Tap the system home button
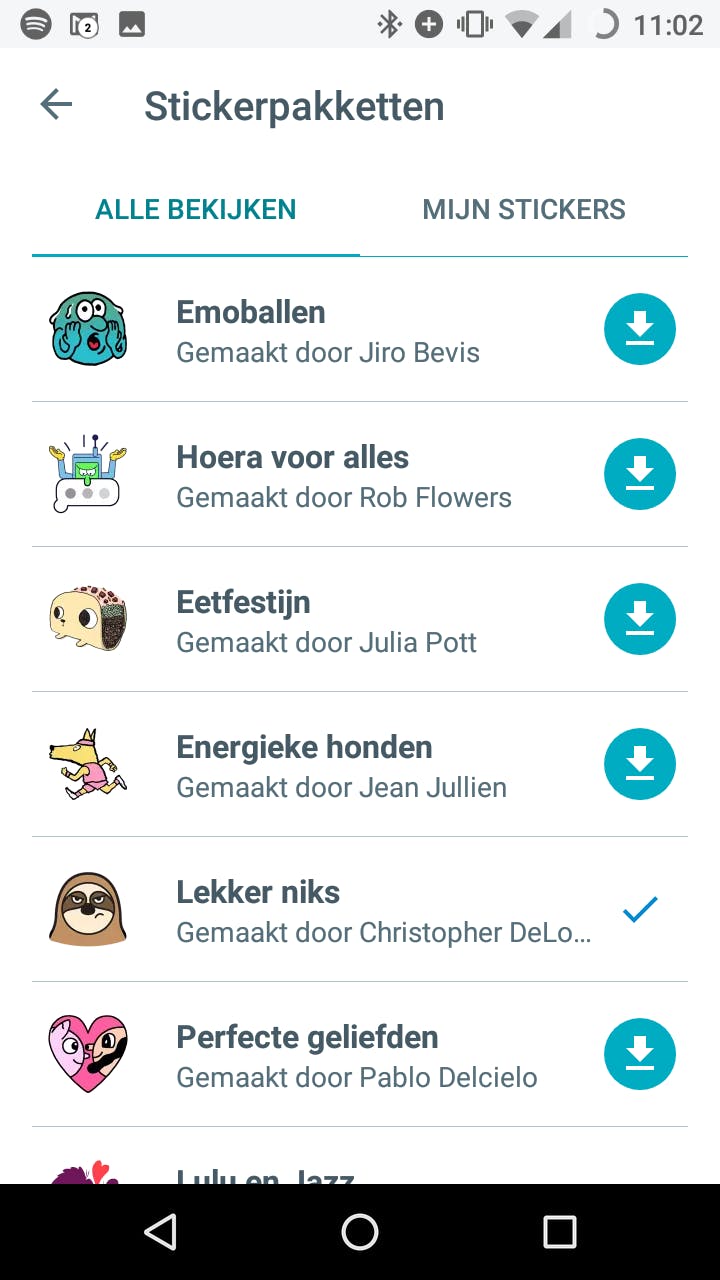This screenshot has width=720, height=1280. point(360,1232)
